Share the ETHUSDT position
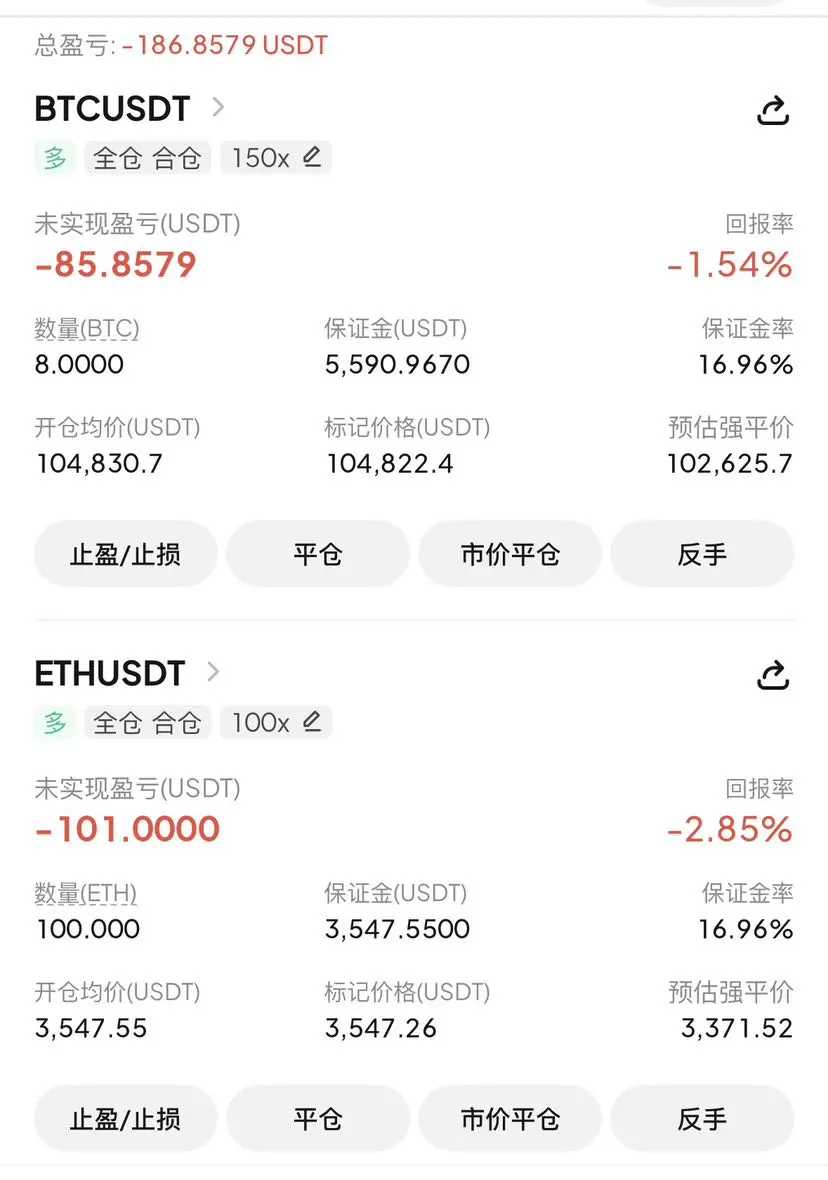Image resolution: width=828 pixels, height=1180 pixels. (772, 676)
